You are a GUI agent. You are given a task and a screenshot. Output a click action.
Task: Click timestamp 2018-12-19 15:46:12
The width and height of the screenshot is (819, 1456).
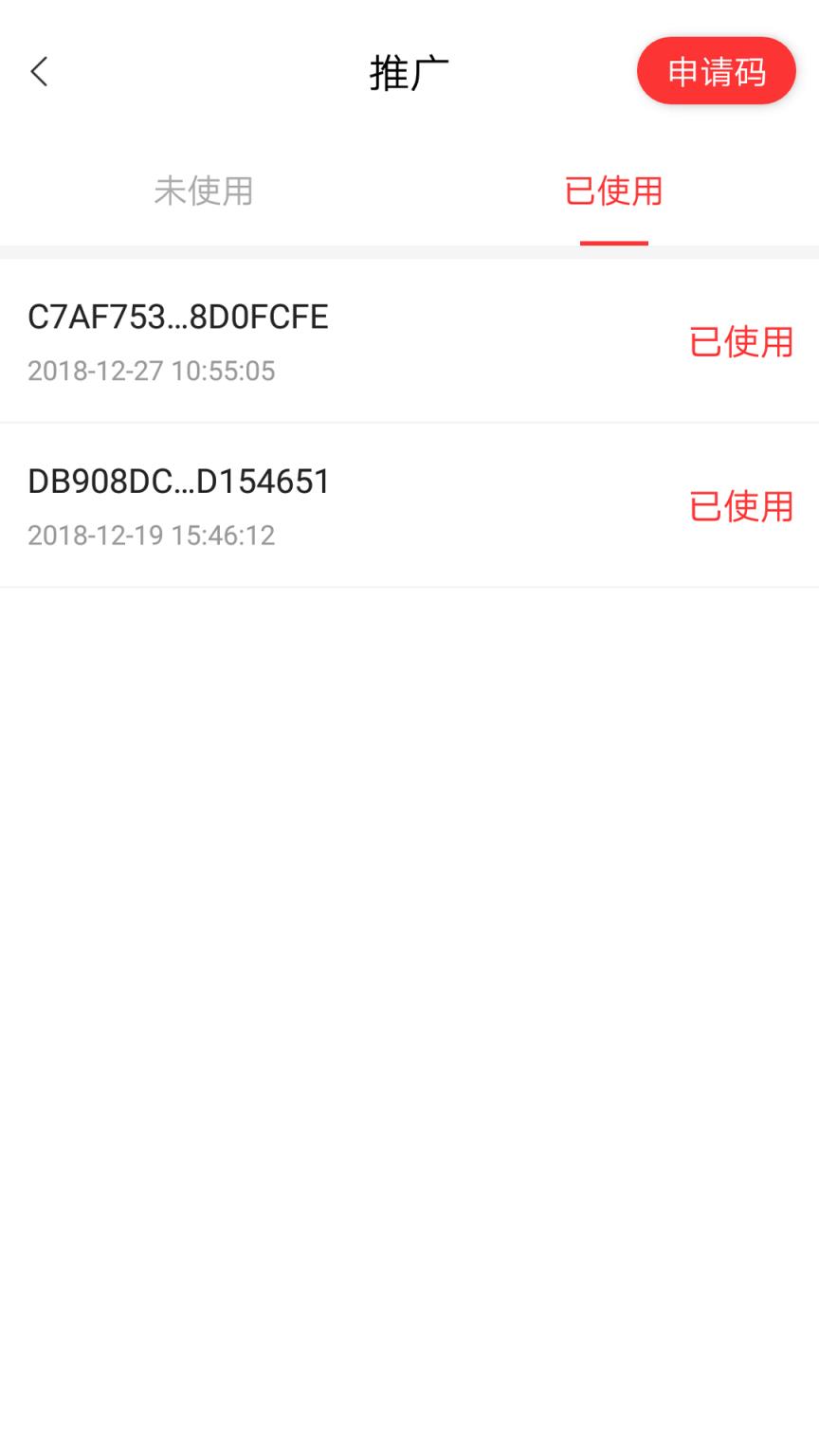151,536
